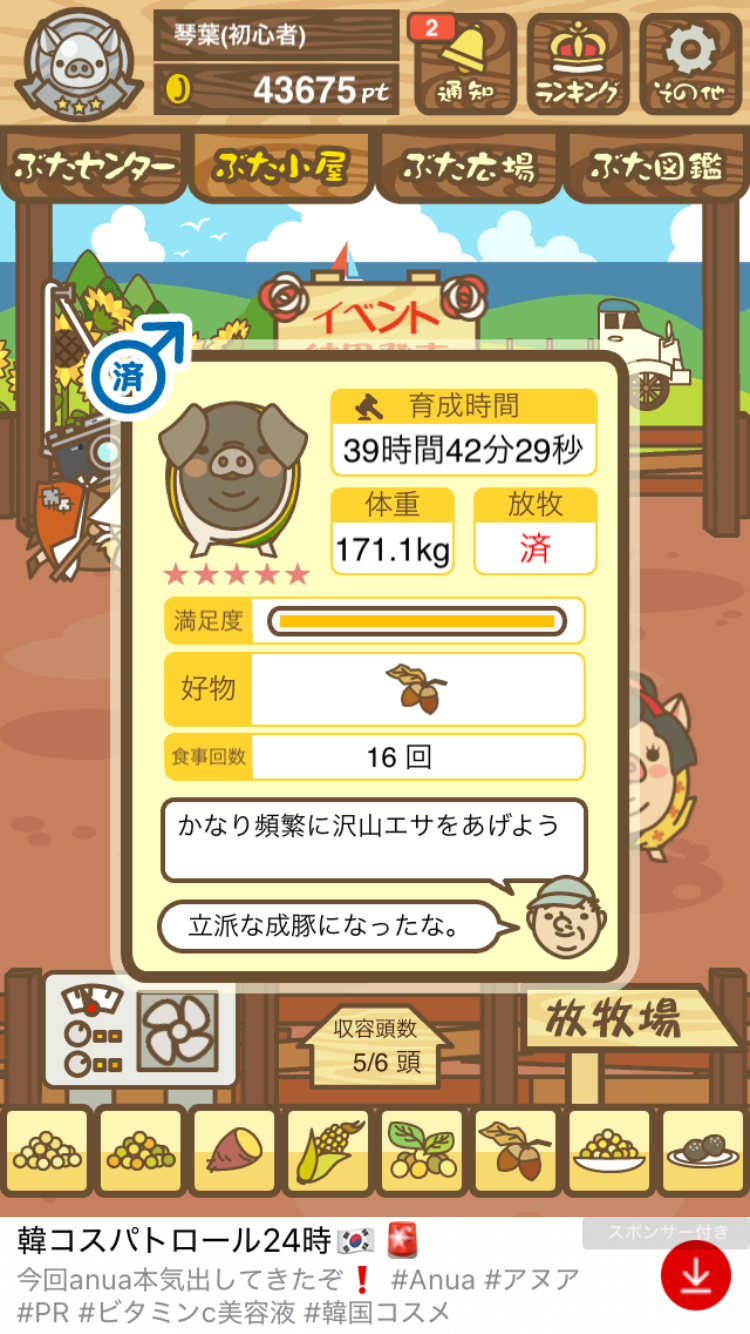The width and height of the screenshot is (750, 1334).
Task: Open the fan and temperature control panel
Action: point(141,1030)
